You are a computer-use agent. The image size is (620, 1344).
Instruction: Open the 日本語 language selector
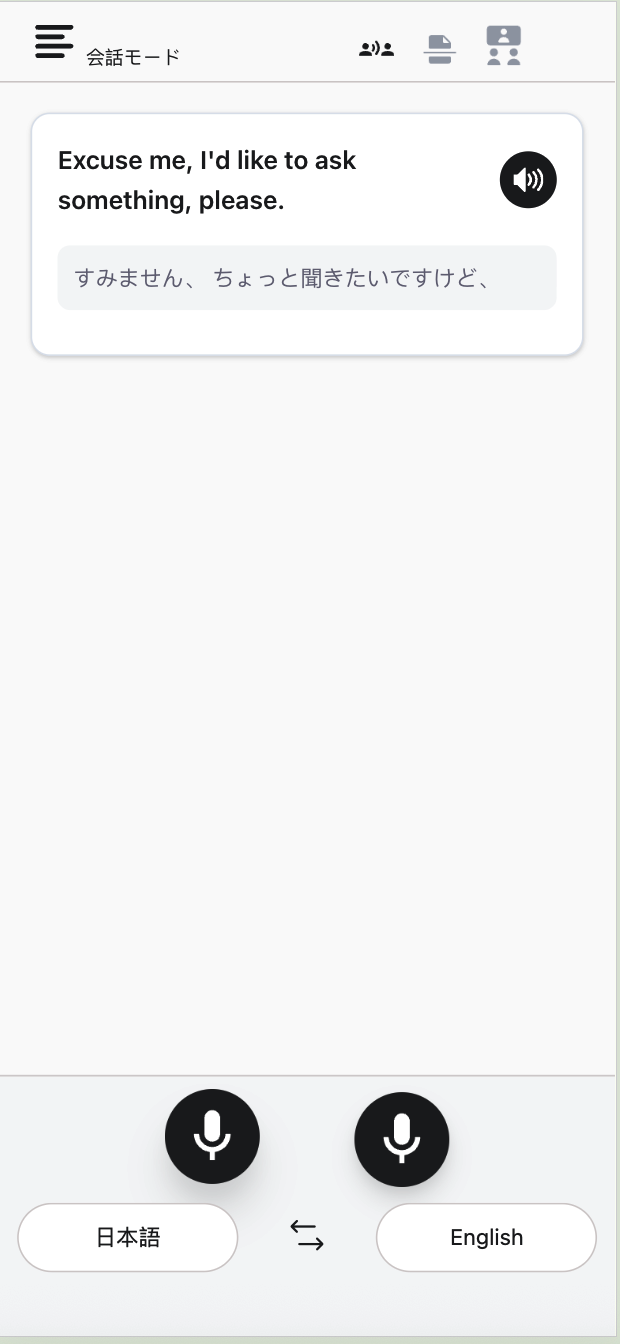click(x=128, y=1237)
